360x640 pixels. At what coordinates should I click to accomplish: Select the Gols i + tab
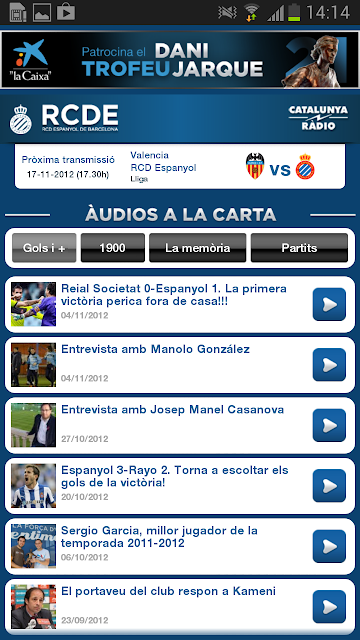point(44,248)
